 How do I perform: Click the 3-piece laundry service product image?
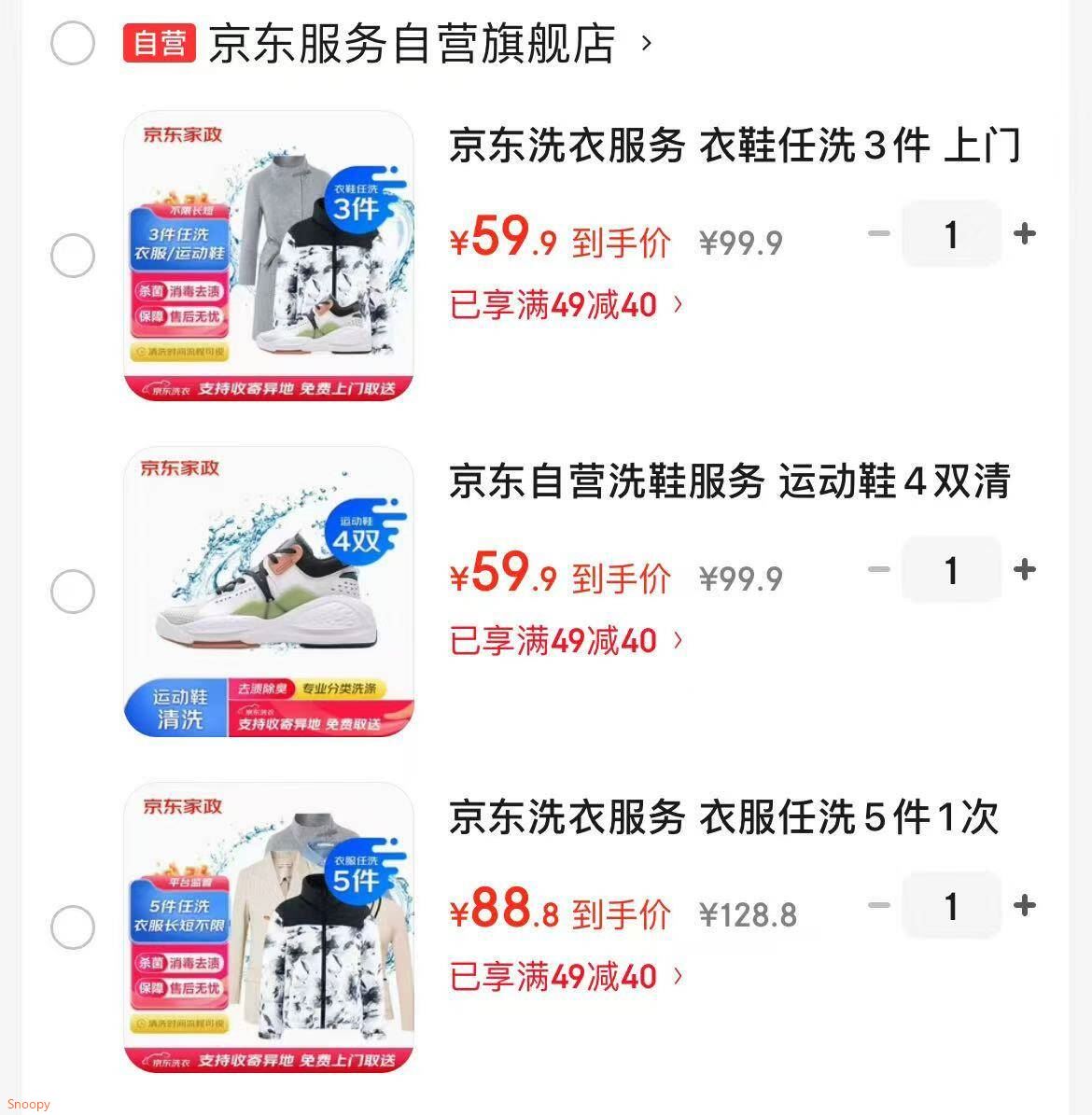point(269,255)
